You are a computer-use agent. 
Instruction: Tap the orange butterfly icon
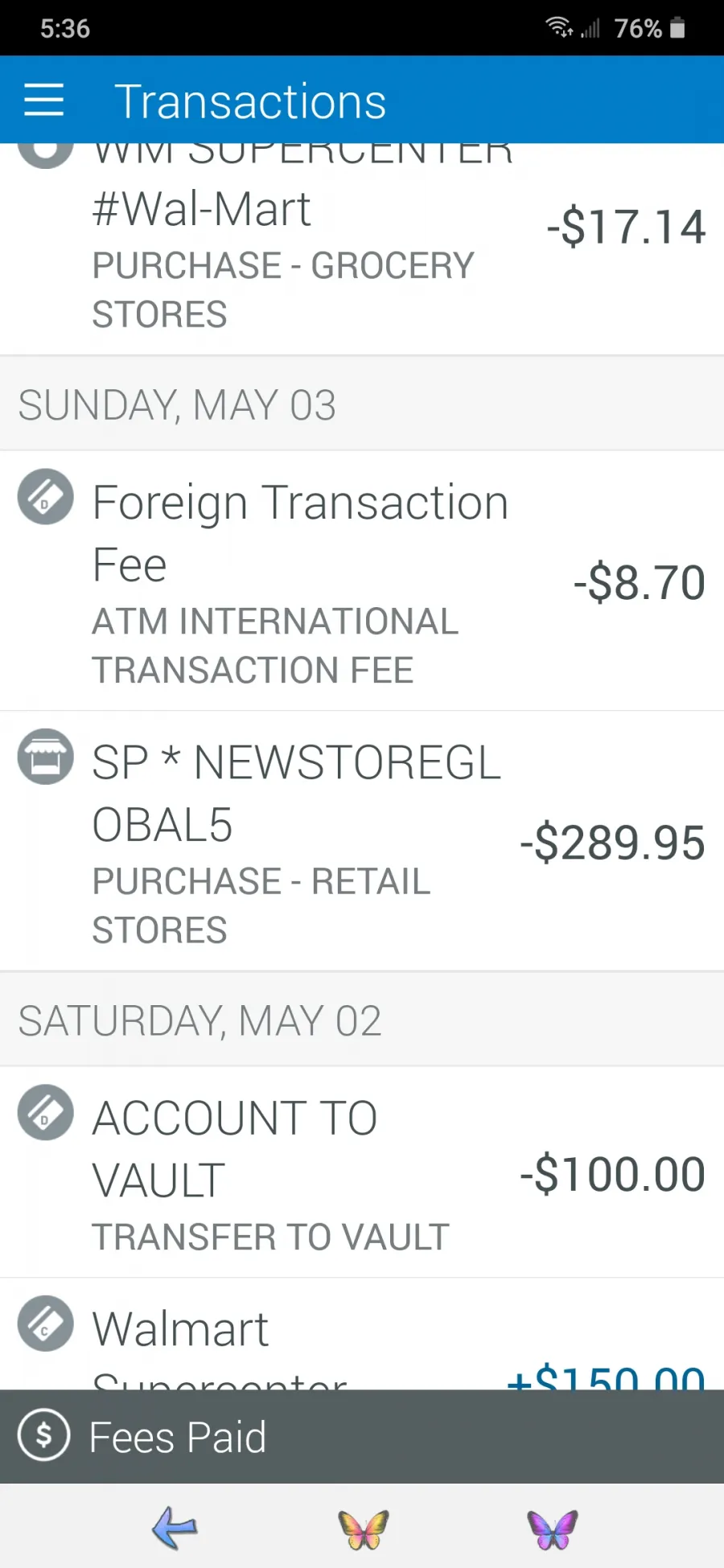(x=364, y=1529)
